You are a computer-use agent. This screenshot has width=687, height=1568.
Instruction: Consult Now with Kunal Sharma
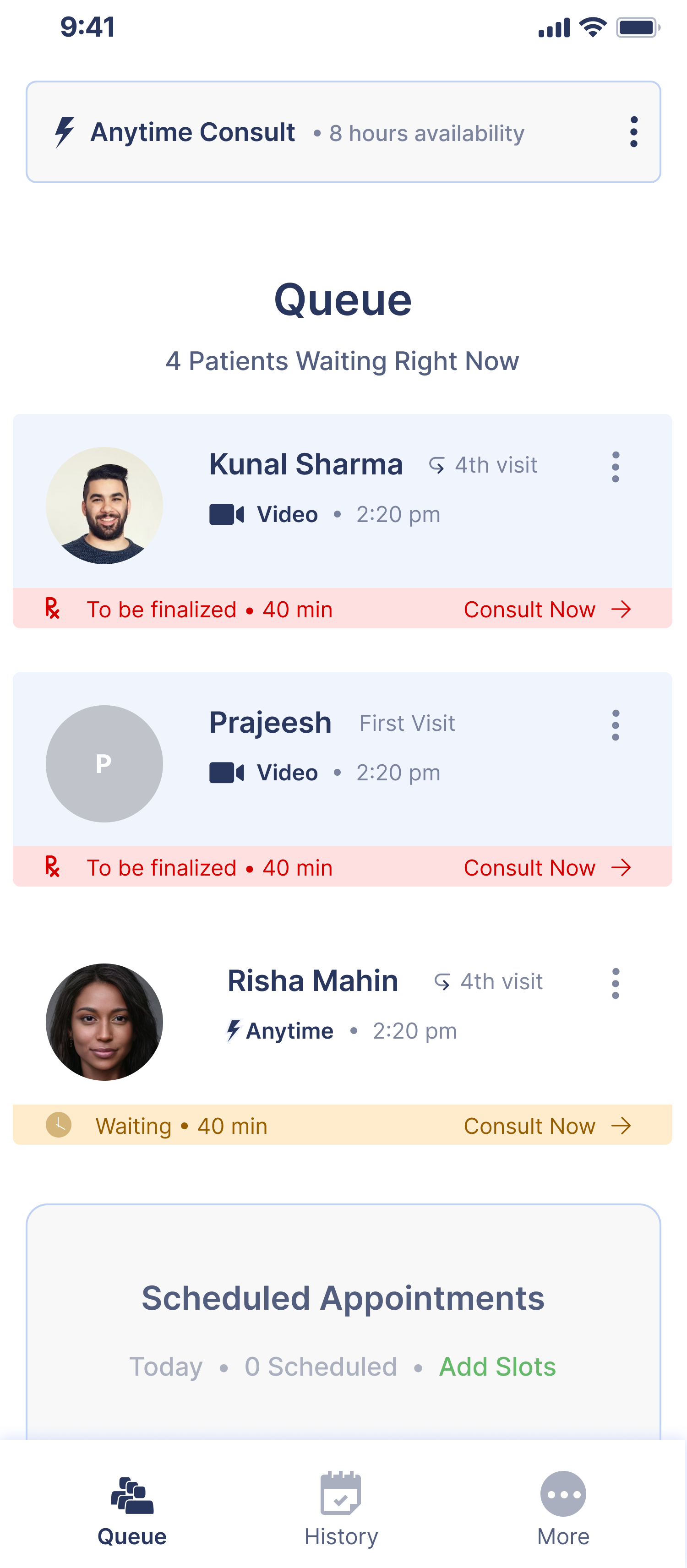546,610
